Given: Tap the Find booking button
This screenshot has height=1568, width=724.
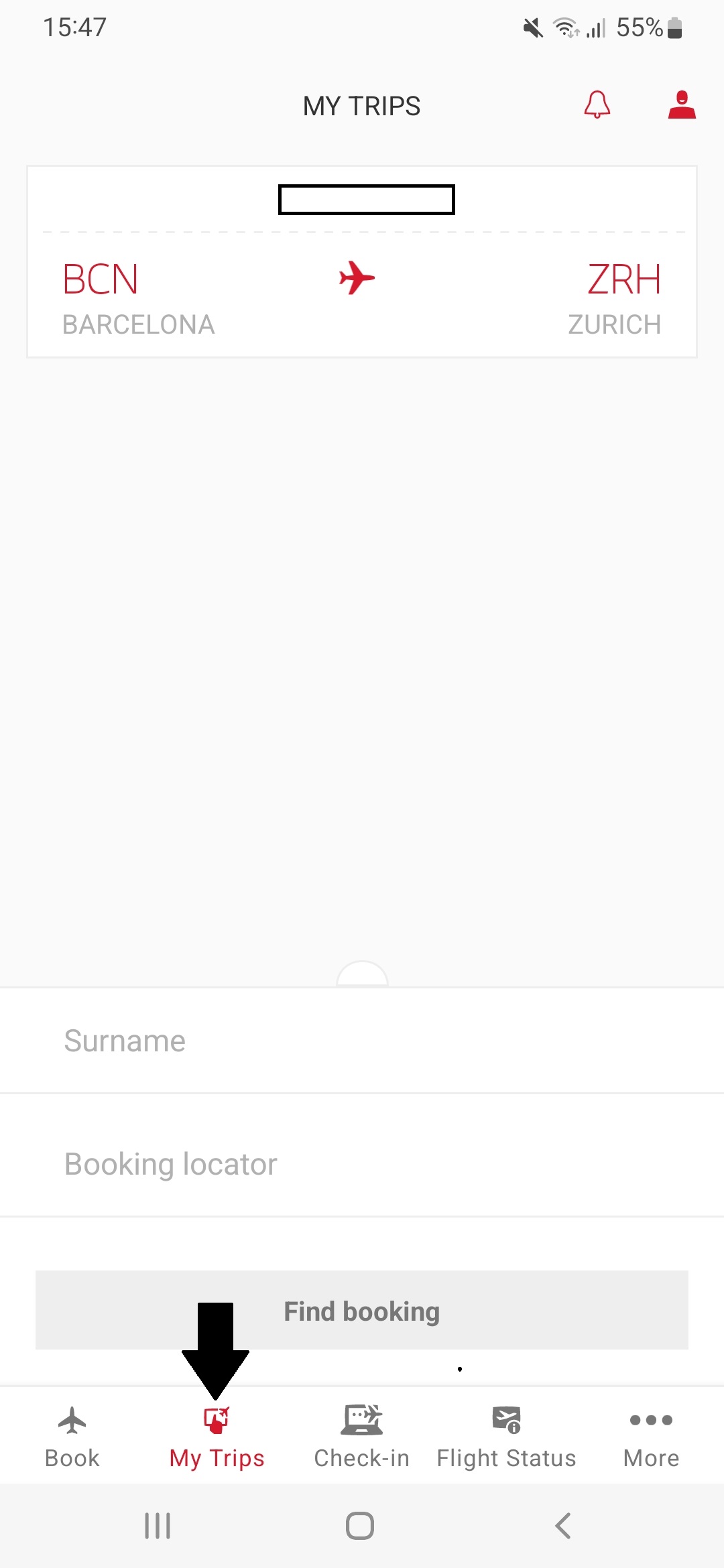Looking at the screenshot, I should (x=362, y=1311).
